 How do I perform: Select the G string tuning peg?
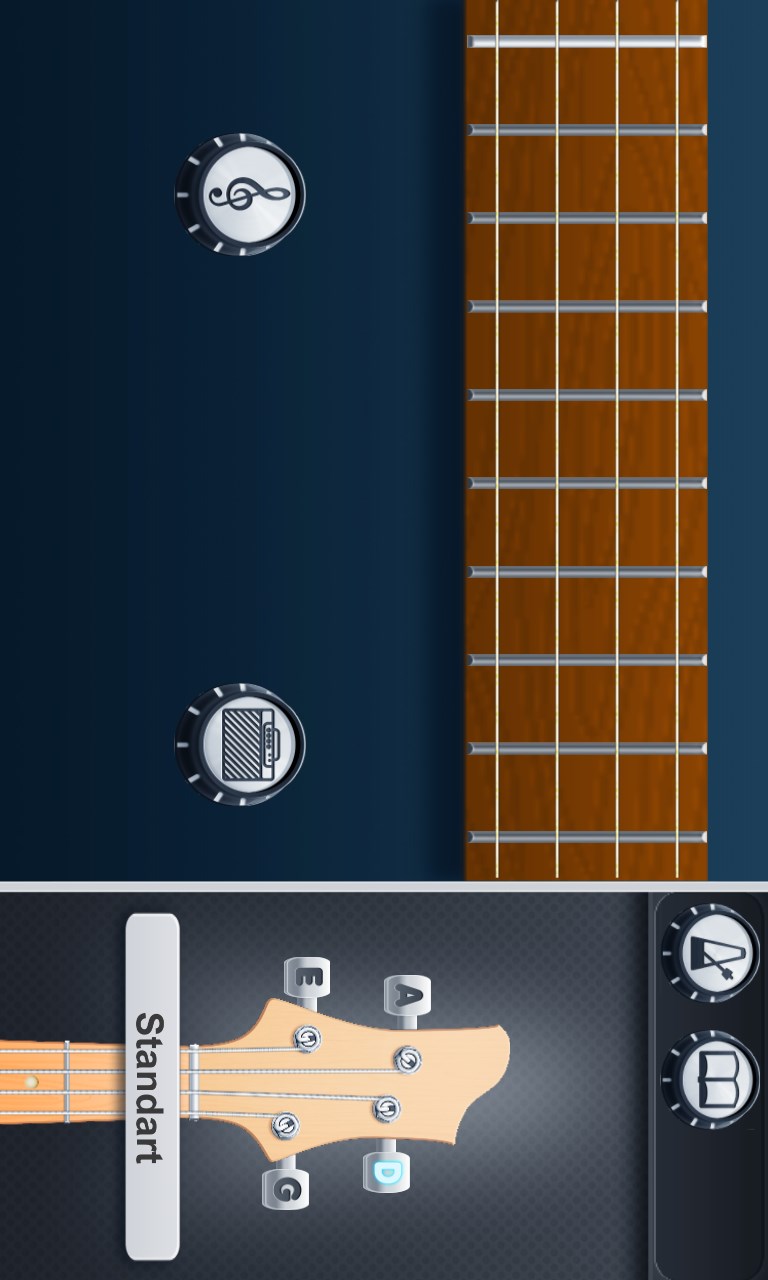click(286, 1188)
